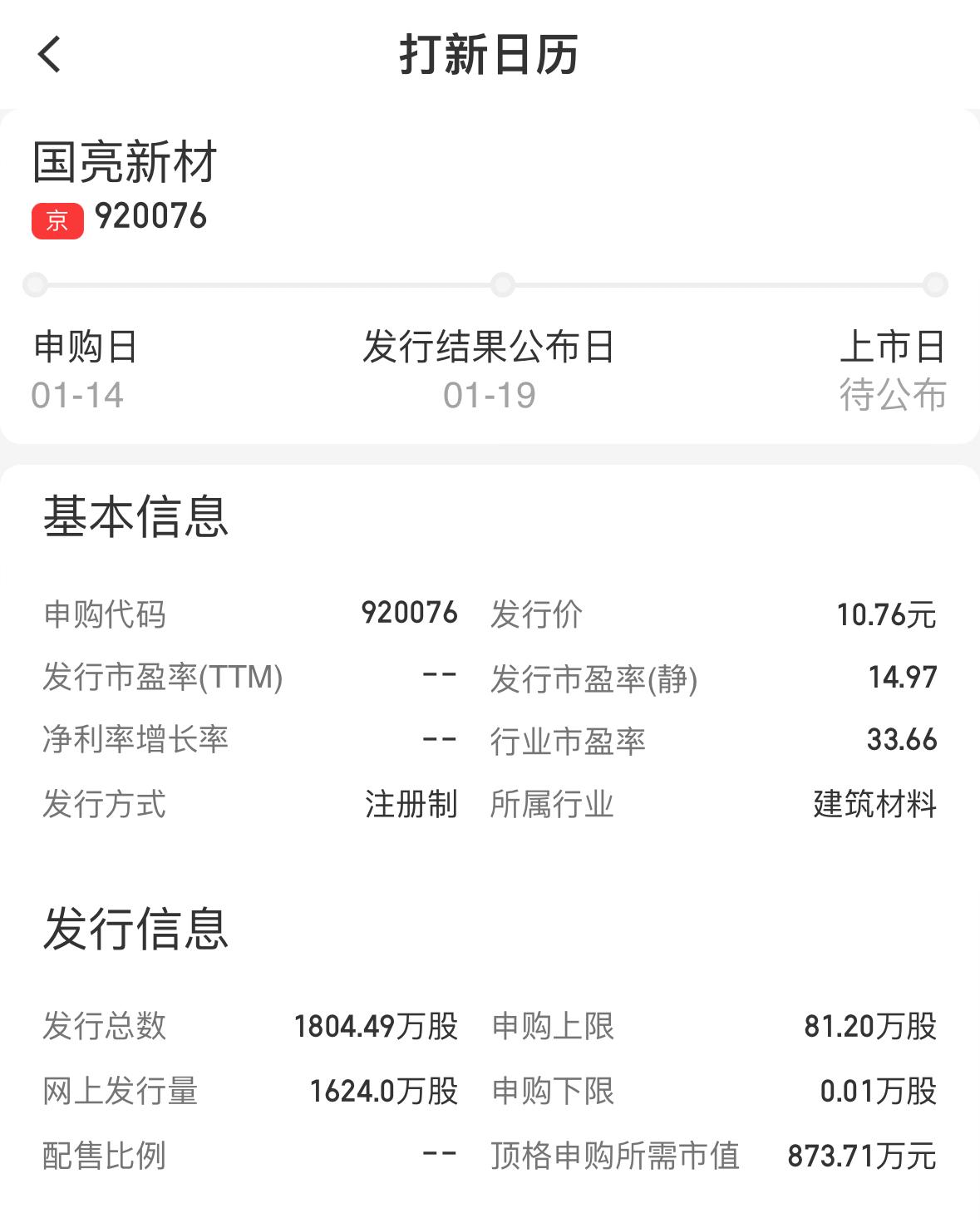Tap the first timeline dot for 申购日

click(34, 285)
